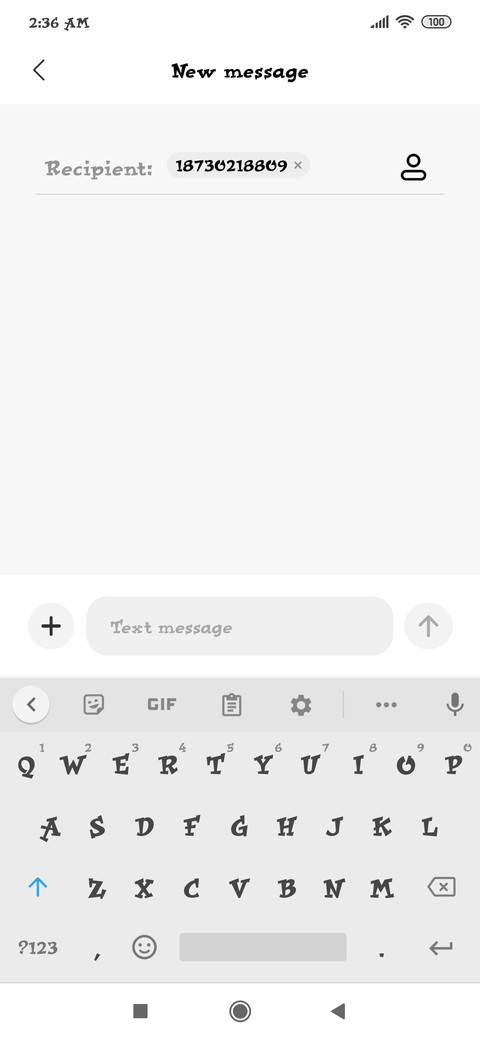Viewport: 480px width, 1040px height.
Task: Open the GIF keyboard option
Action: (162, 704)
